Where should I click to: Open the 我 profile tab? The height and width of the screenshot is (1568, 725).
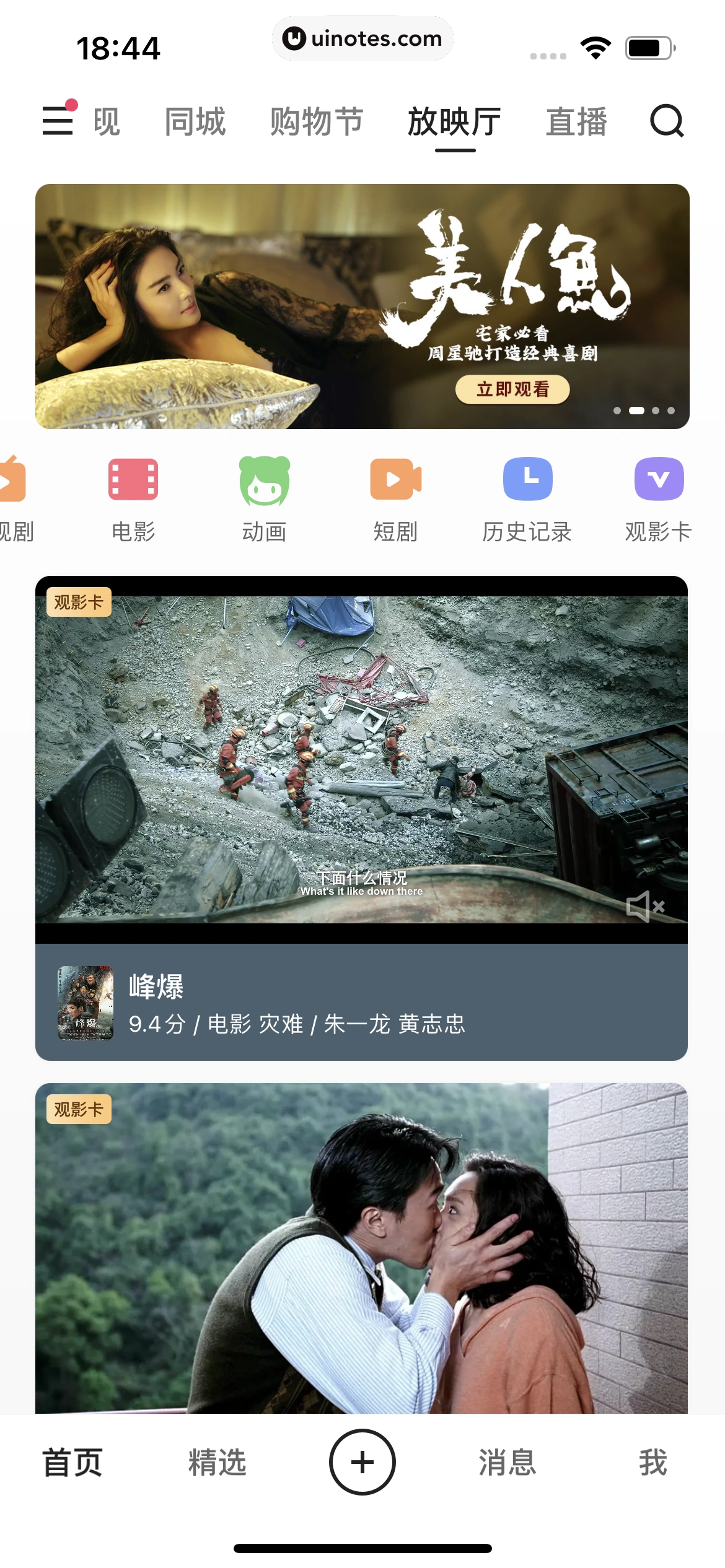652,1463
